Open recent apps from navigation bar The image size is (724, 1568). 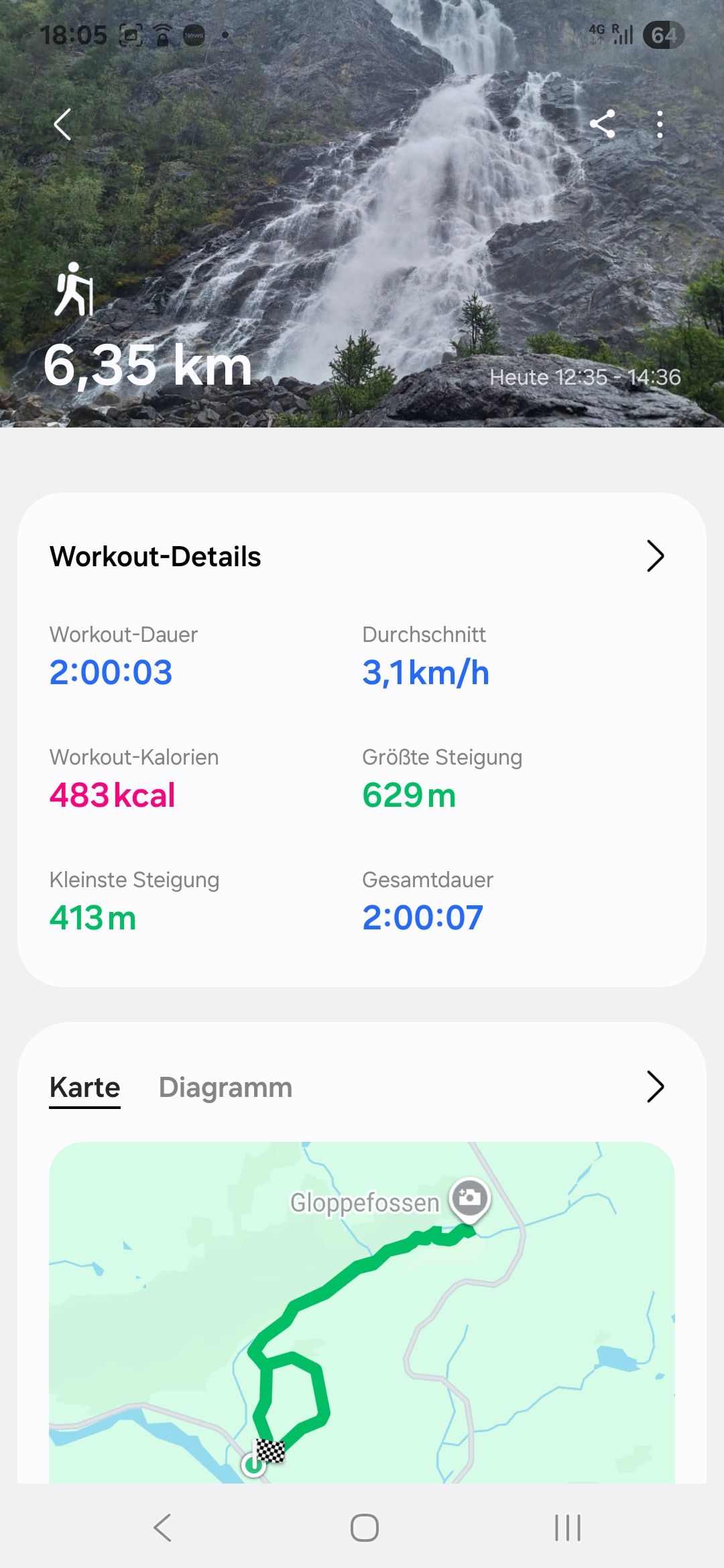click(567, 1528)
